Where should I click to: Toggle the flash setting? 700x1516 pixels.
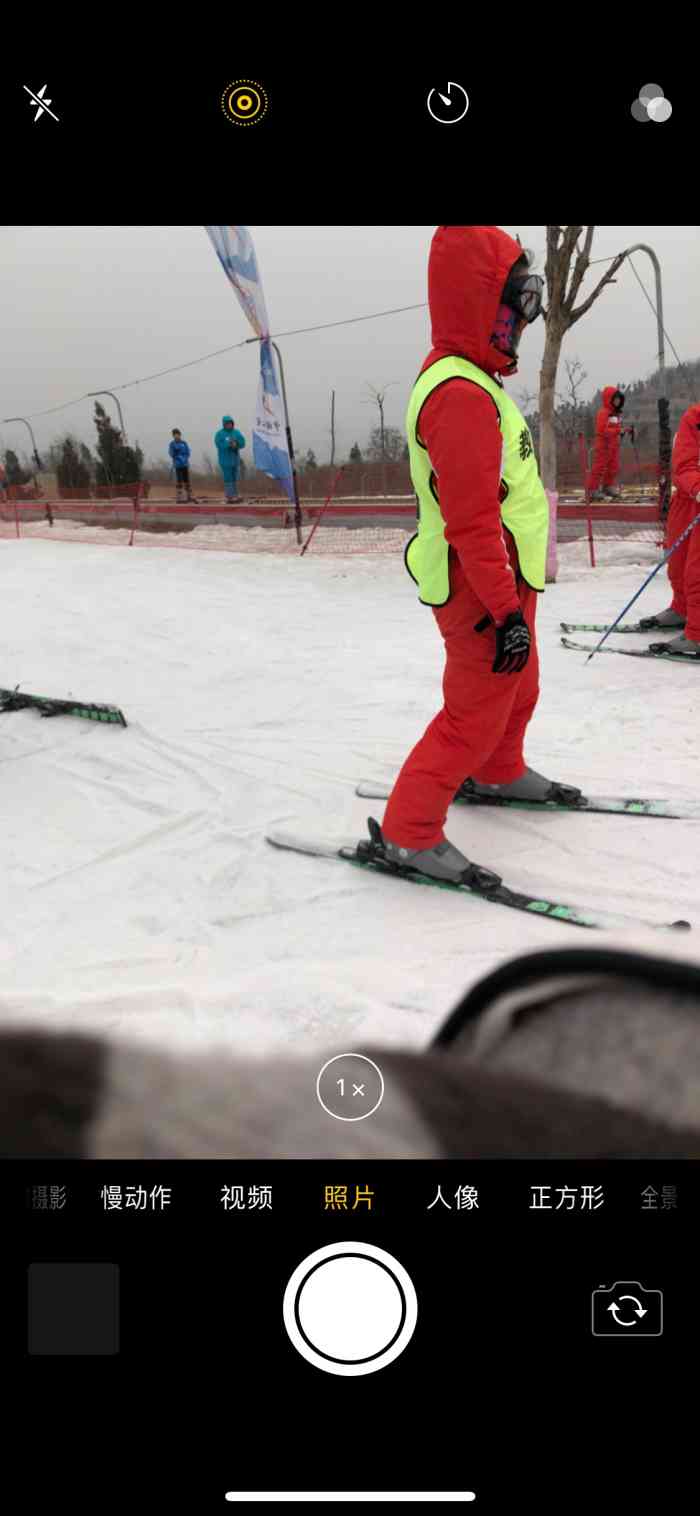pos(41,103)
